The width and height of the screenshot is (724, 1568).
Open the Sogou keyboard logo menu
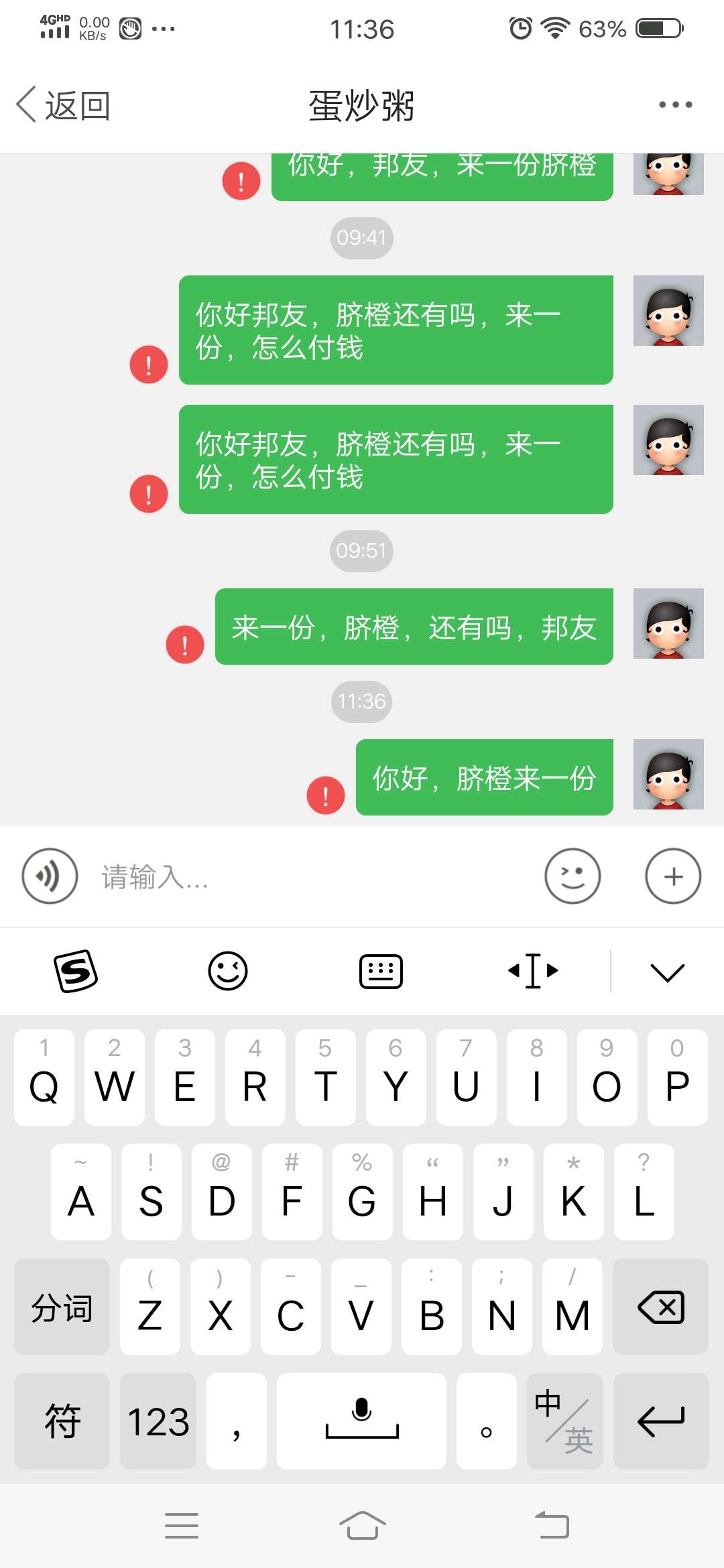[76, 971]
